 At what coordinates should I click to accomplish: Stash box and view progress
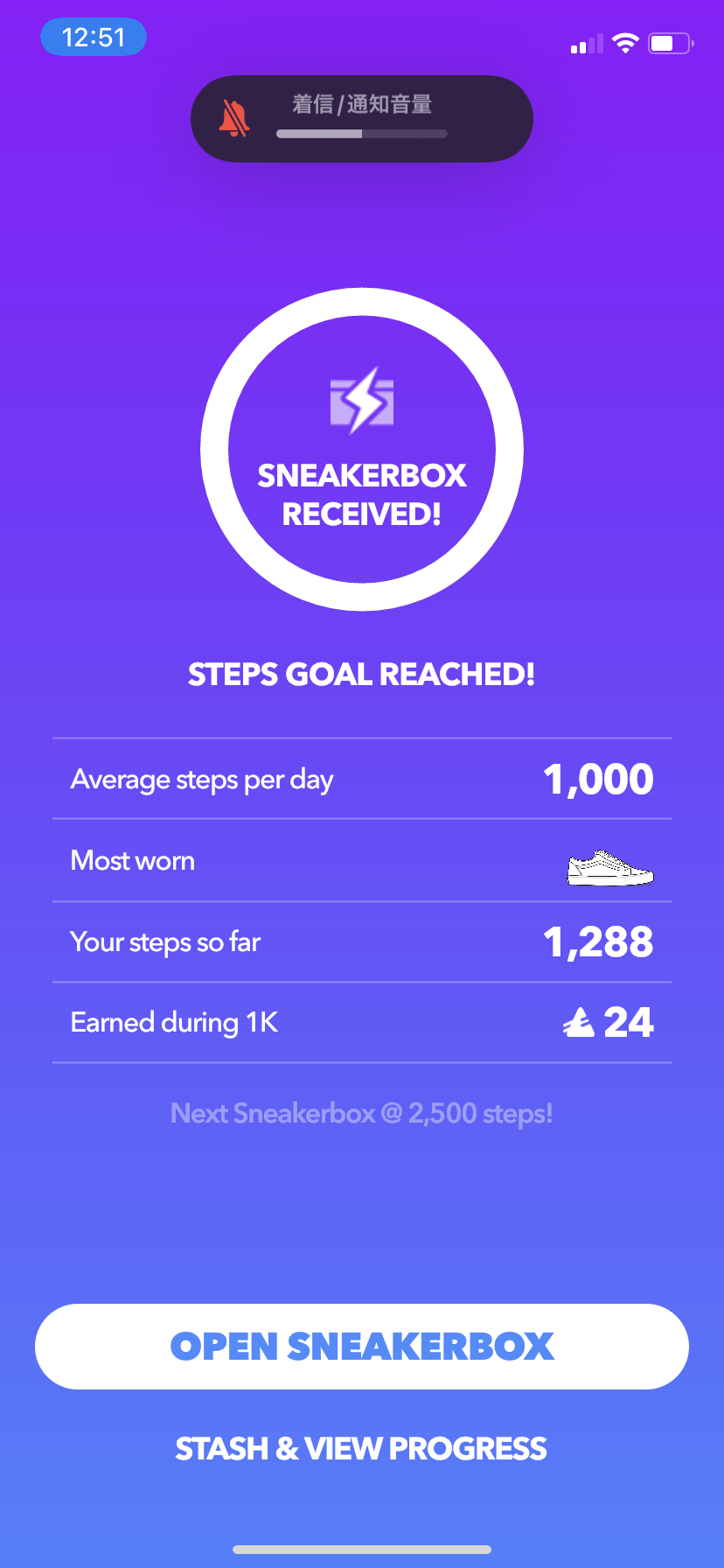pyautogui.click(x=361, y=1449)
